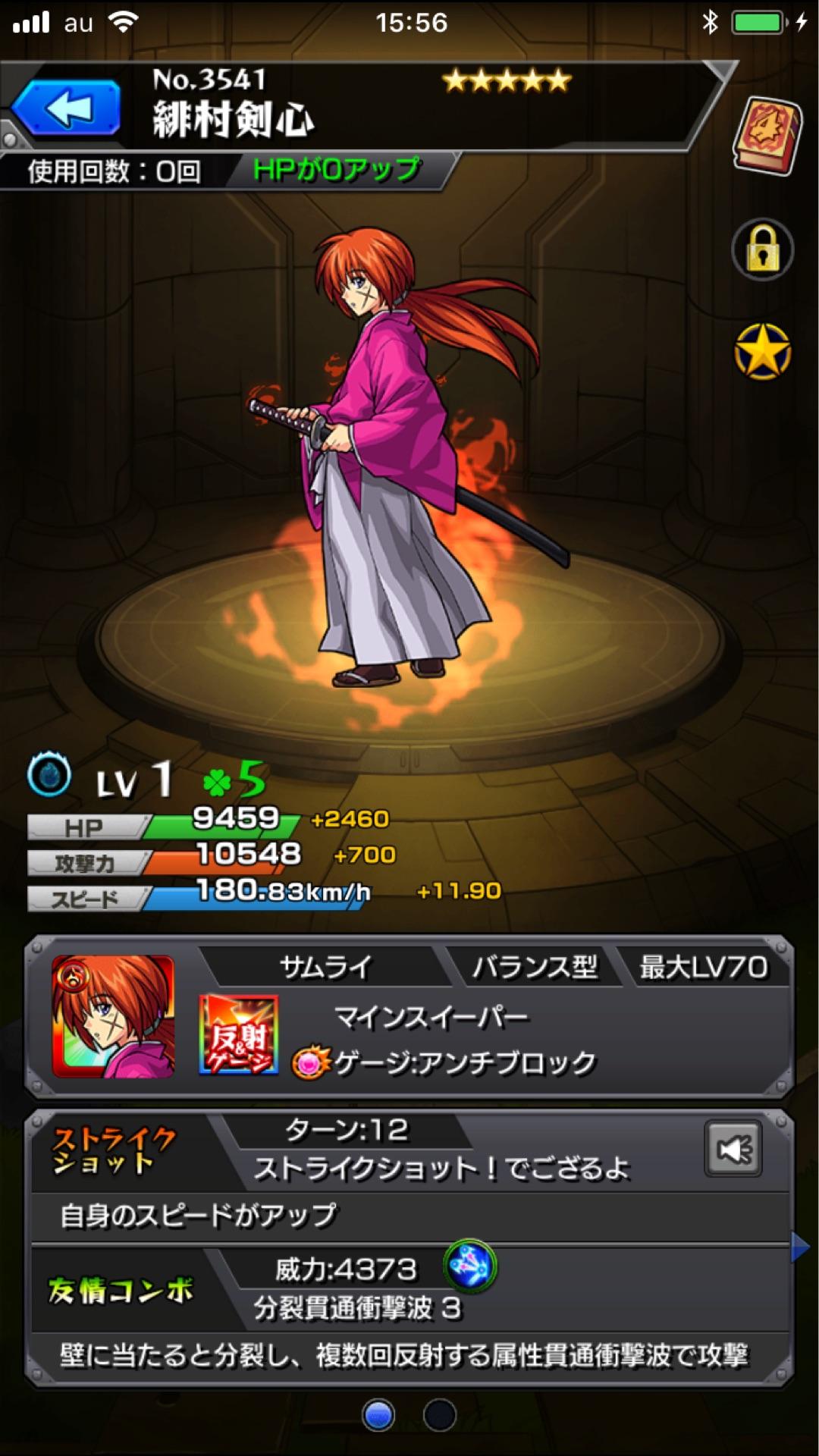
Task: Open the monster encyclopedia book icon
Action: (x=767, y=136)
